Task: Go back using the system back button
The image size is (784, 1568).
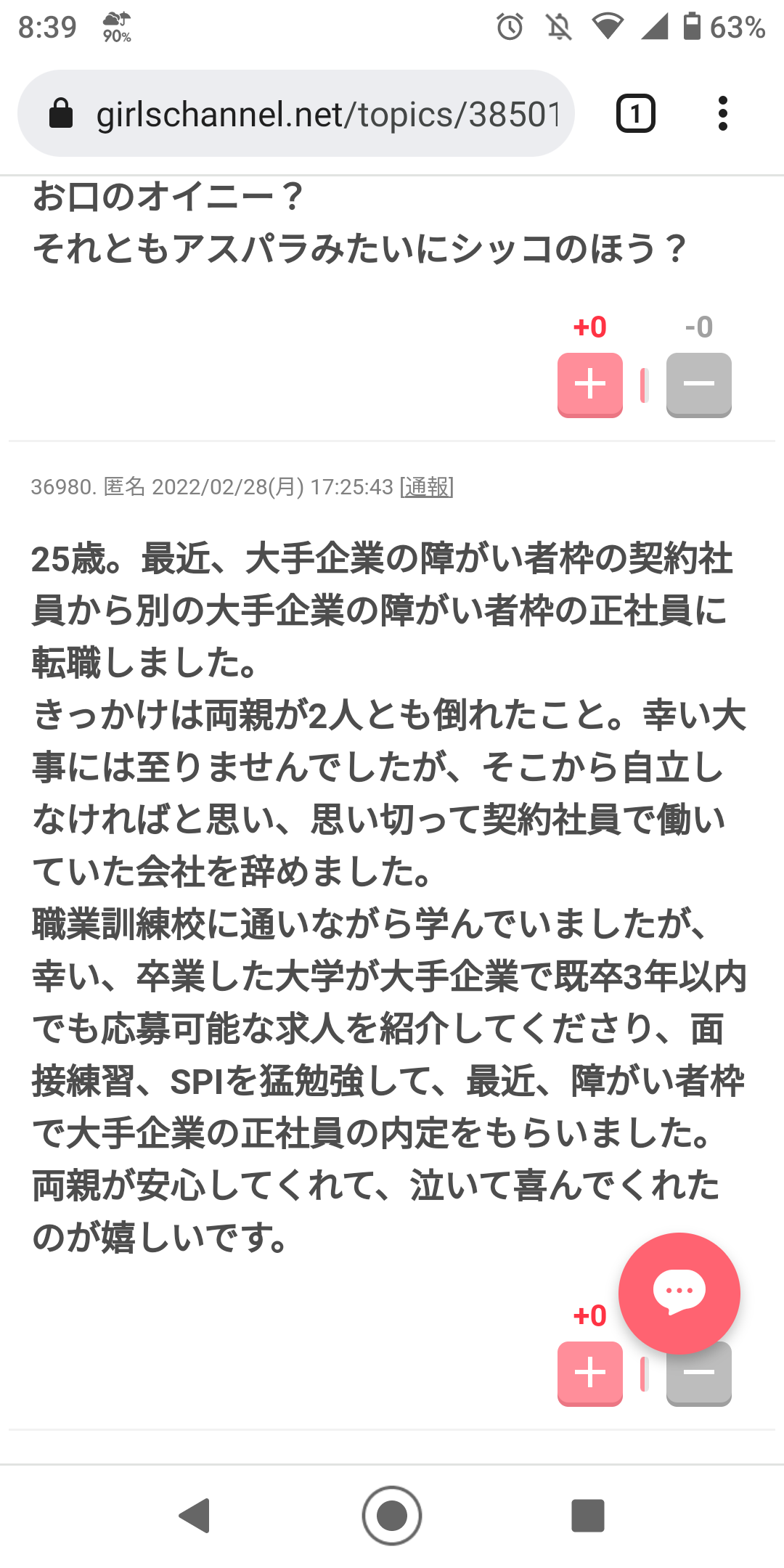Action: tap(195, 1516)
